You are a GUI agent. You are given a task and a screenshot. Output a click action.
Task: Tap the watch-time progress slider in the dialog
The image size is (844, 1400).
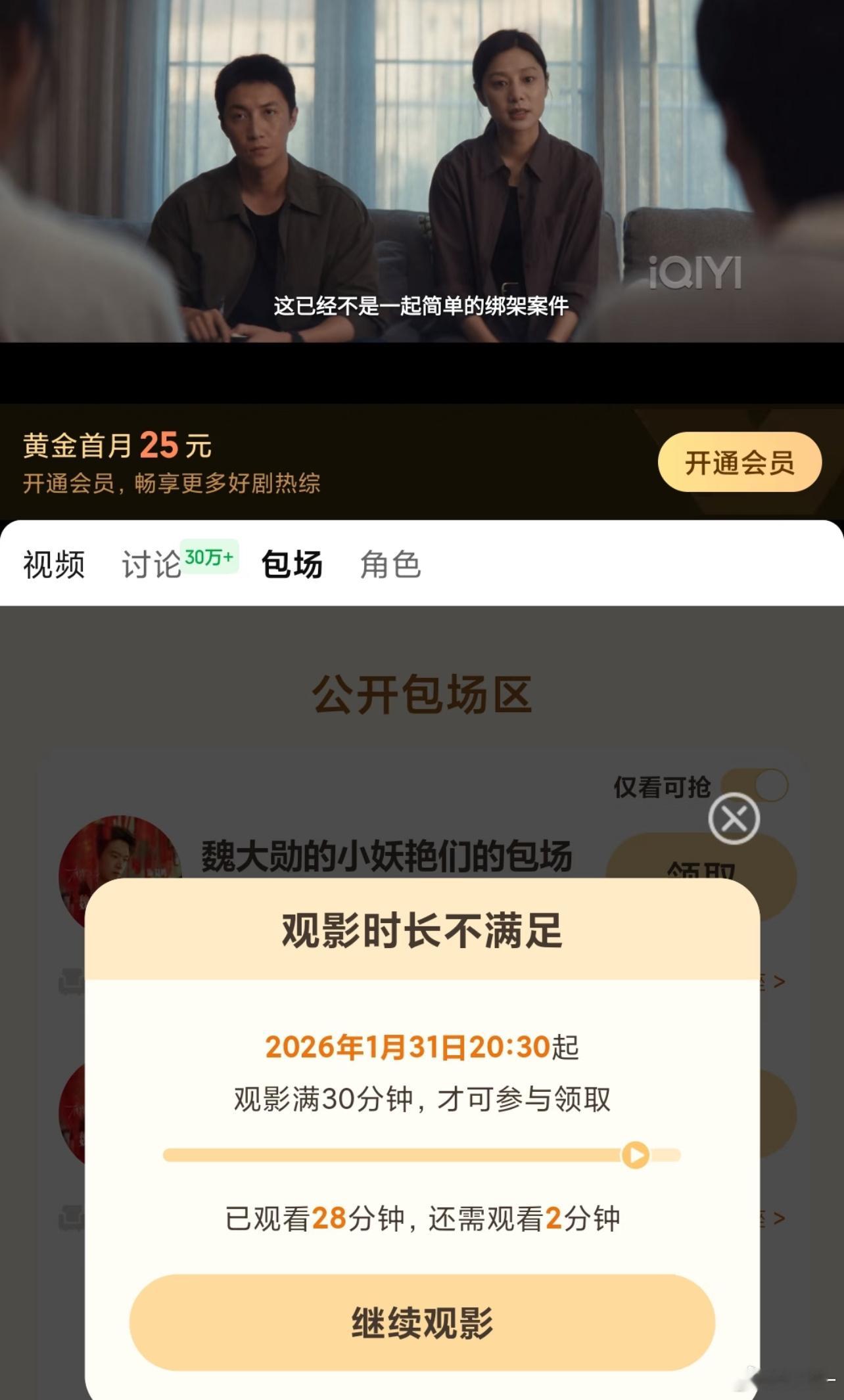point(422,1154)
